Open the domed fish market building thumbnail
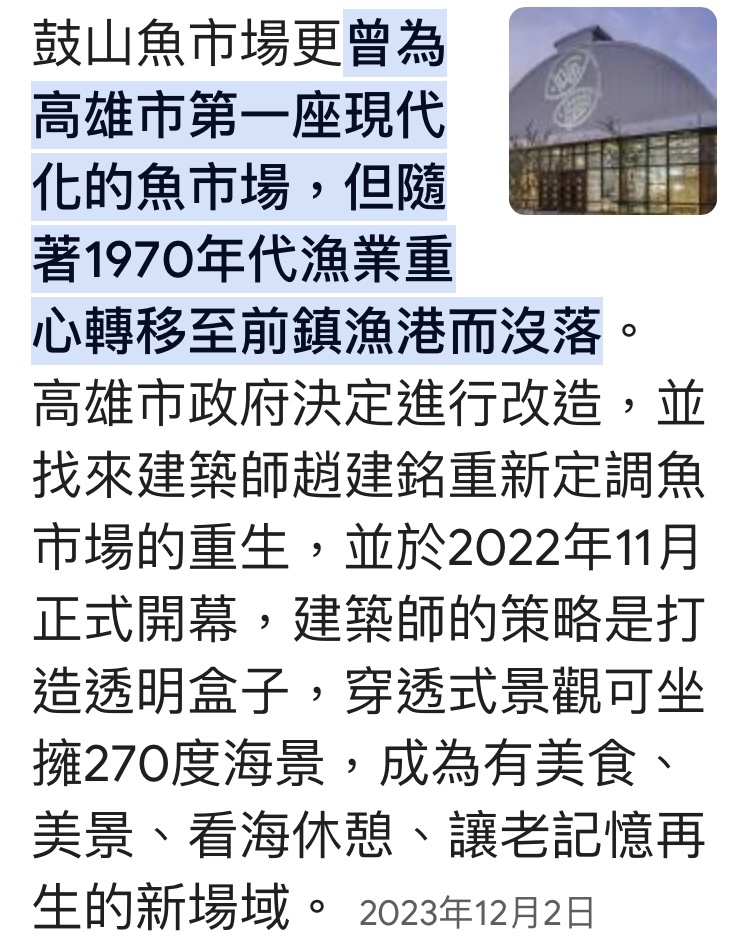Viewport: 749px width, 942px height. coord(612,112)
